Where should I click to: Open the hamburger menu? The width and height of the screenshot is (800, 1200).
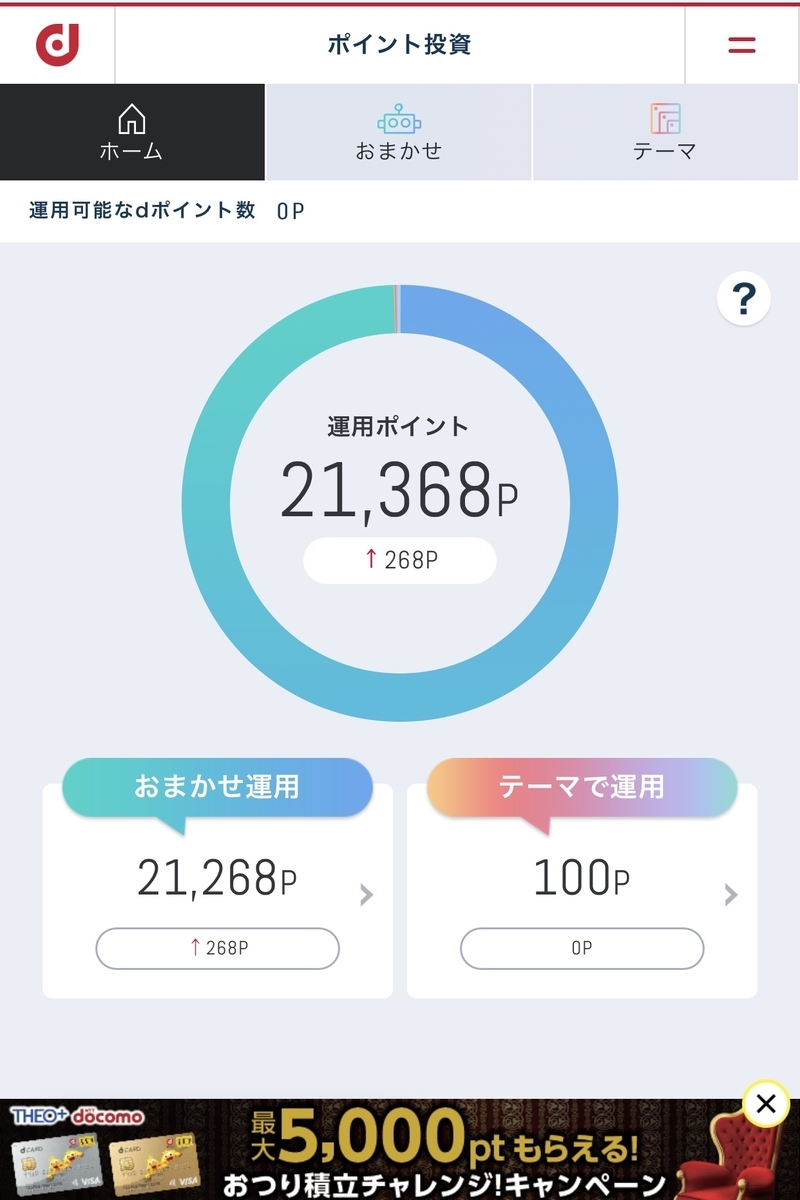[740, 43]
